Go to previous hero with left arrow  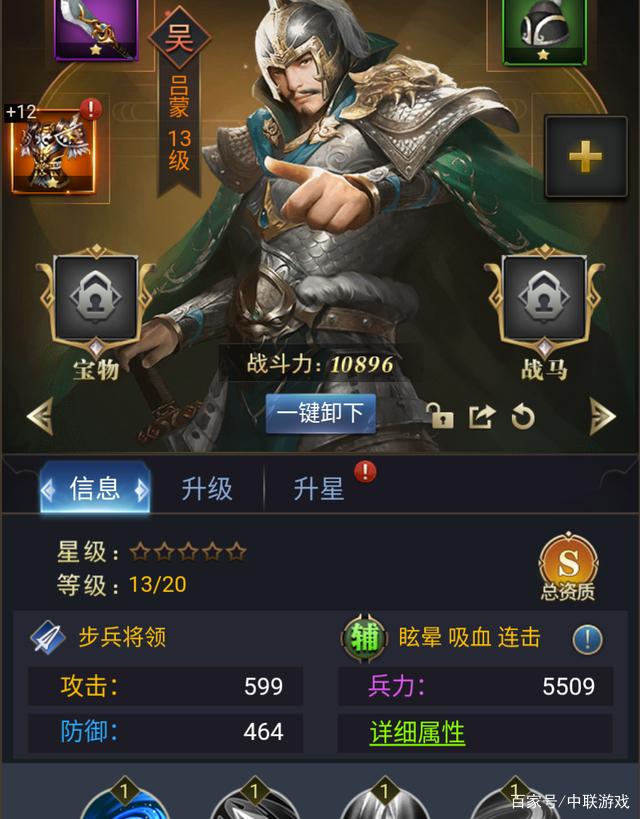[40, 416]
